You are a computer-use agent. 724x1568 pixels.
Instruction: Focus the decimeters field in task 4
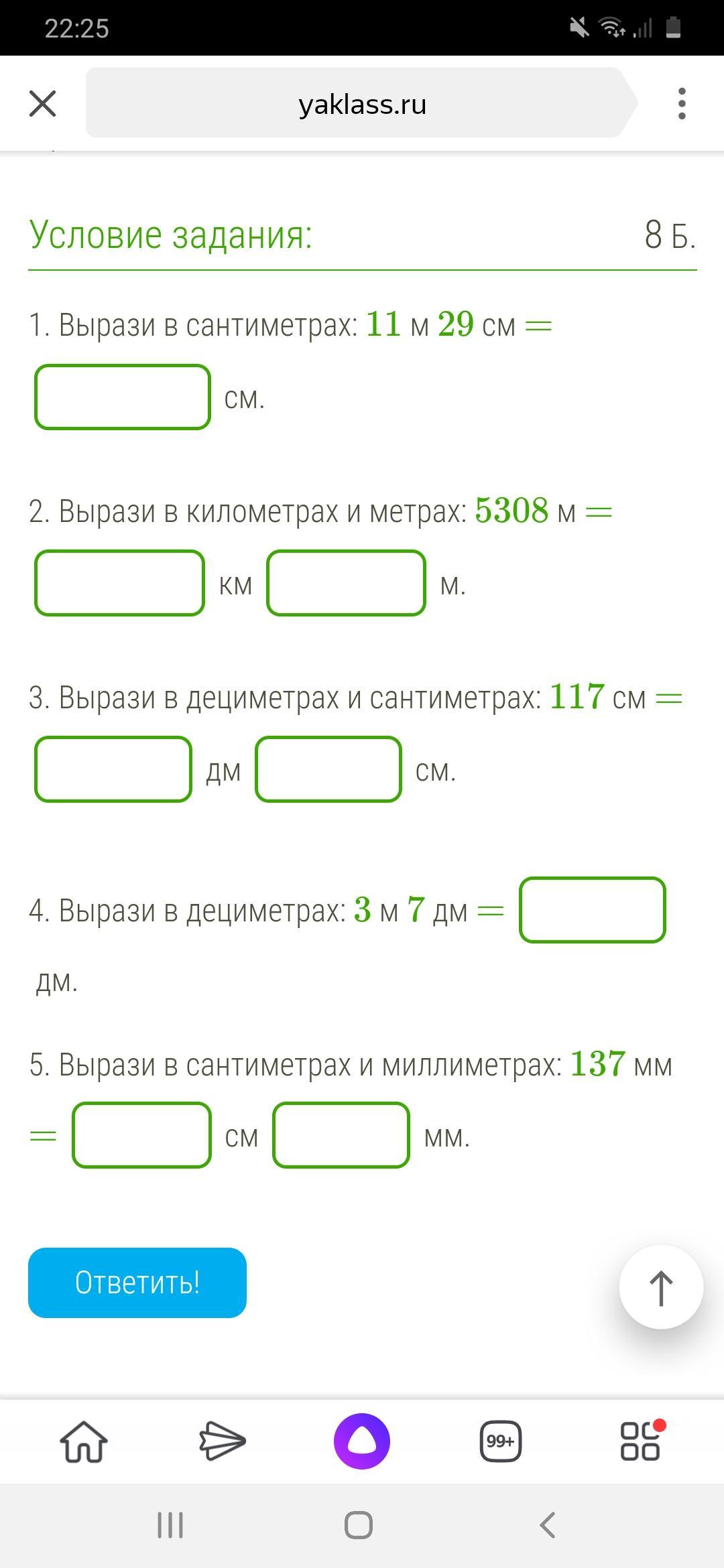[593, 910]
